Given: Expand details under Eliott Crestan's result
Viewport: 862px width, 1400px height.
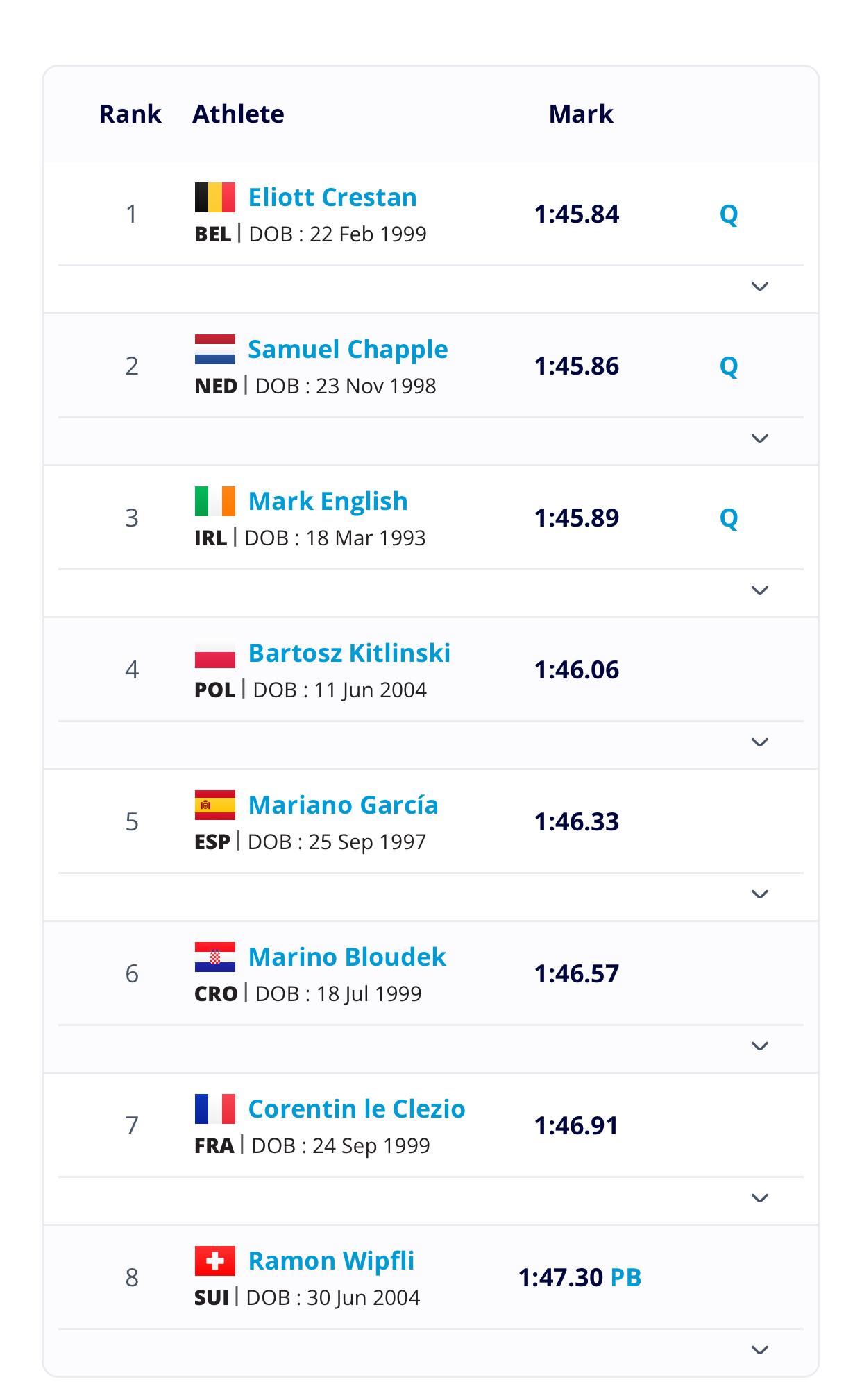Looking at the screenshot, I should click(x=760, y=287).
